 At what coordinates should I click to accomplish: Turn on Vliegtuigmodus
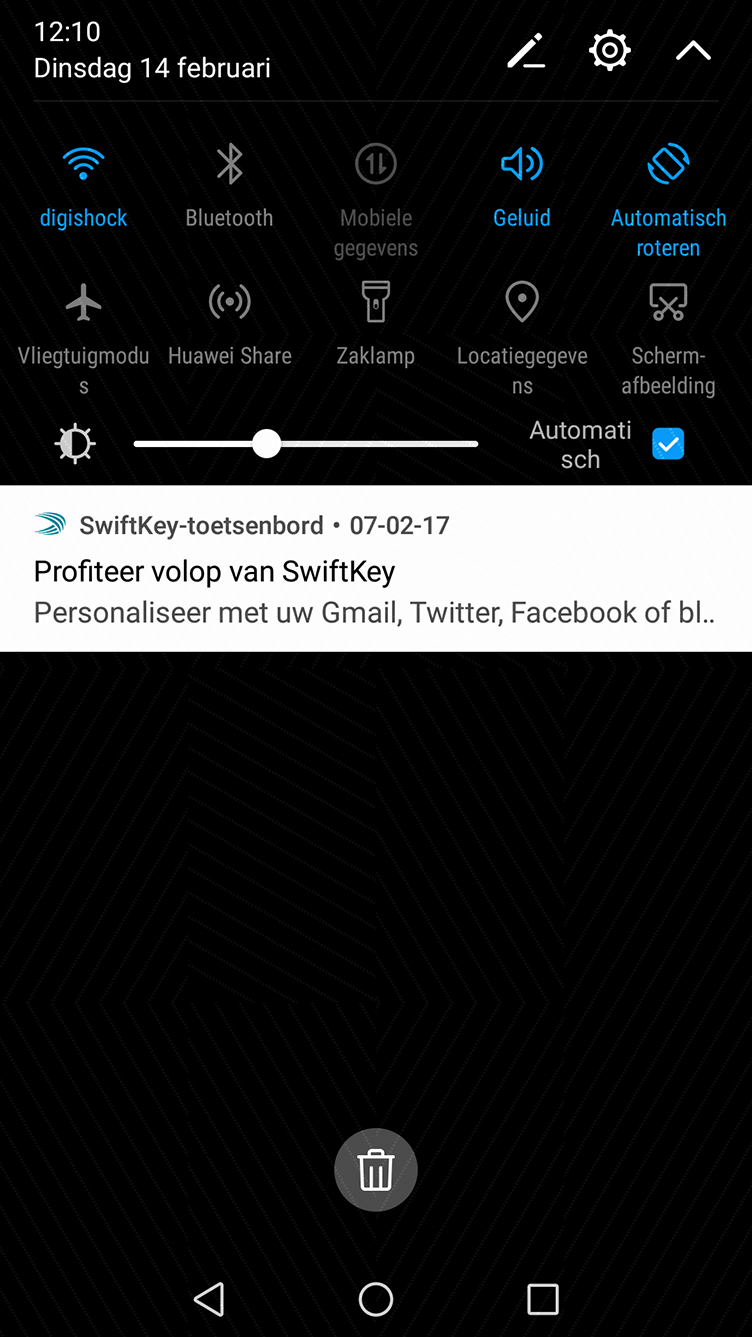[83, 339]
